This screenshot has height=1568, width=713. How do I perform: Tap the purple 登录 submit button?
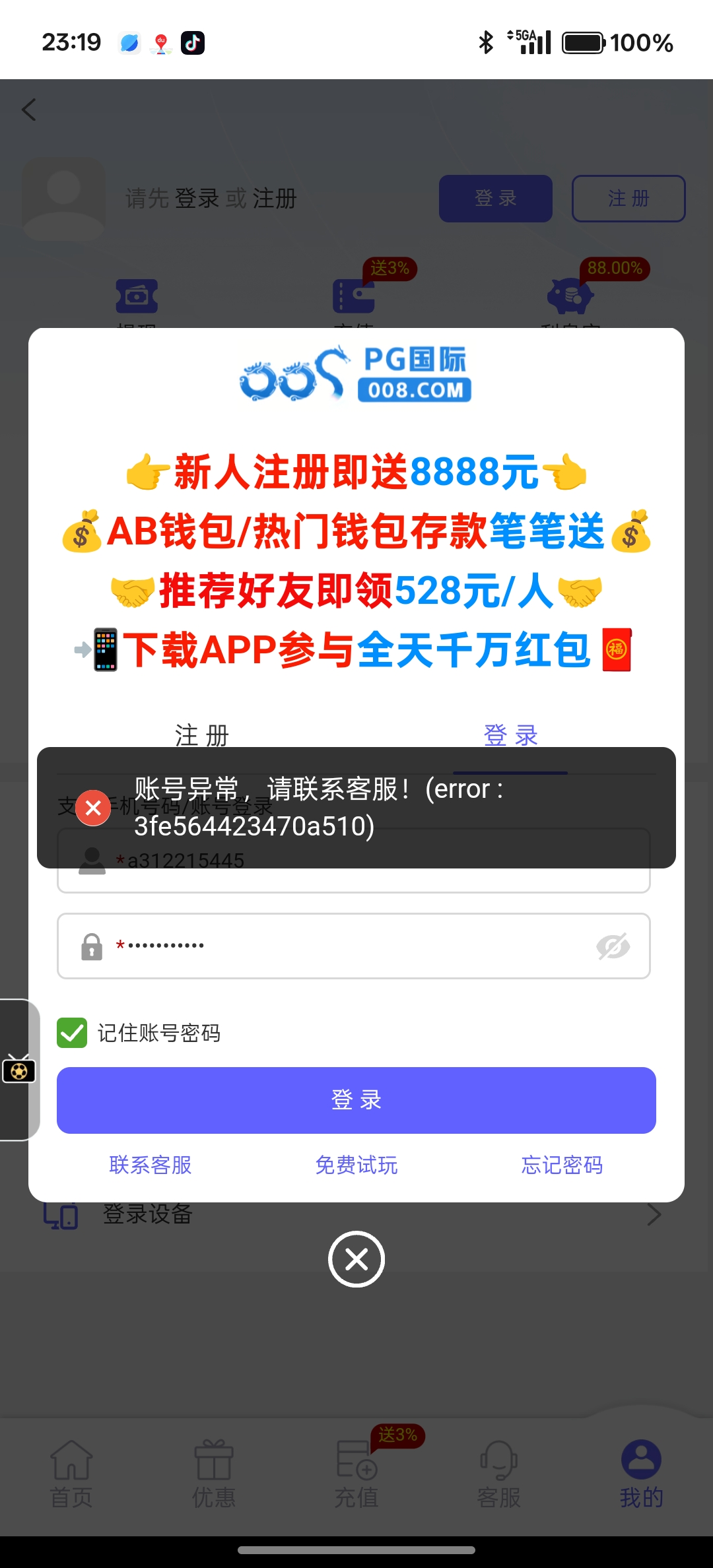coord(356,1100)
